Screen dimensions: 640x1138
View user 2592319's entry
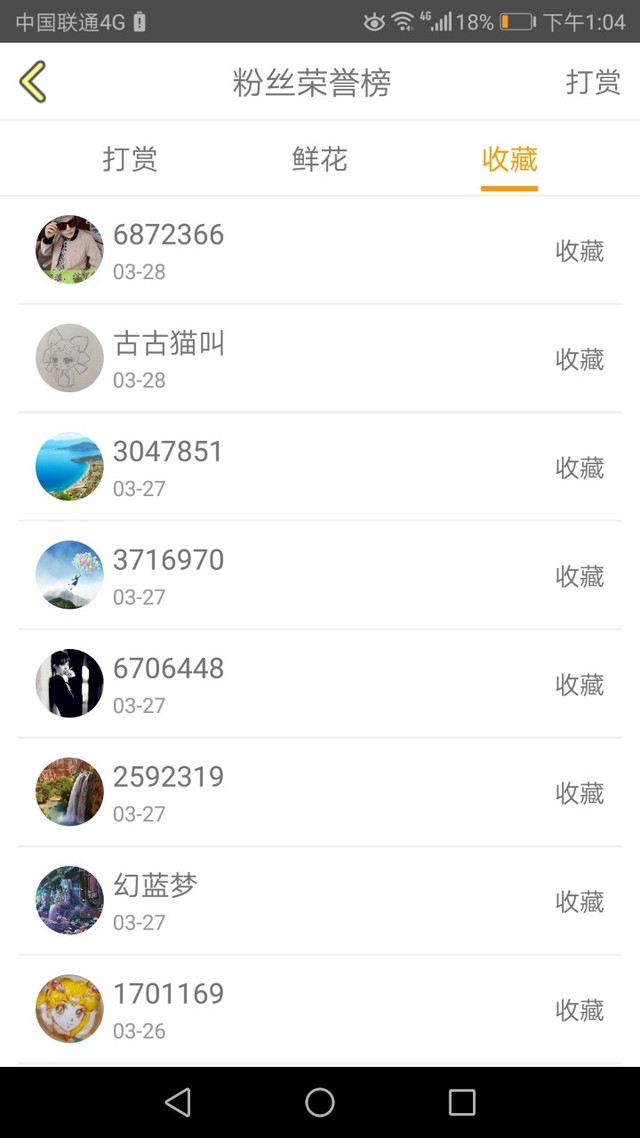pyautogui.click(x=320, y=792)
